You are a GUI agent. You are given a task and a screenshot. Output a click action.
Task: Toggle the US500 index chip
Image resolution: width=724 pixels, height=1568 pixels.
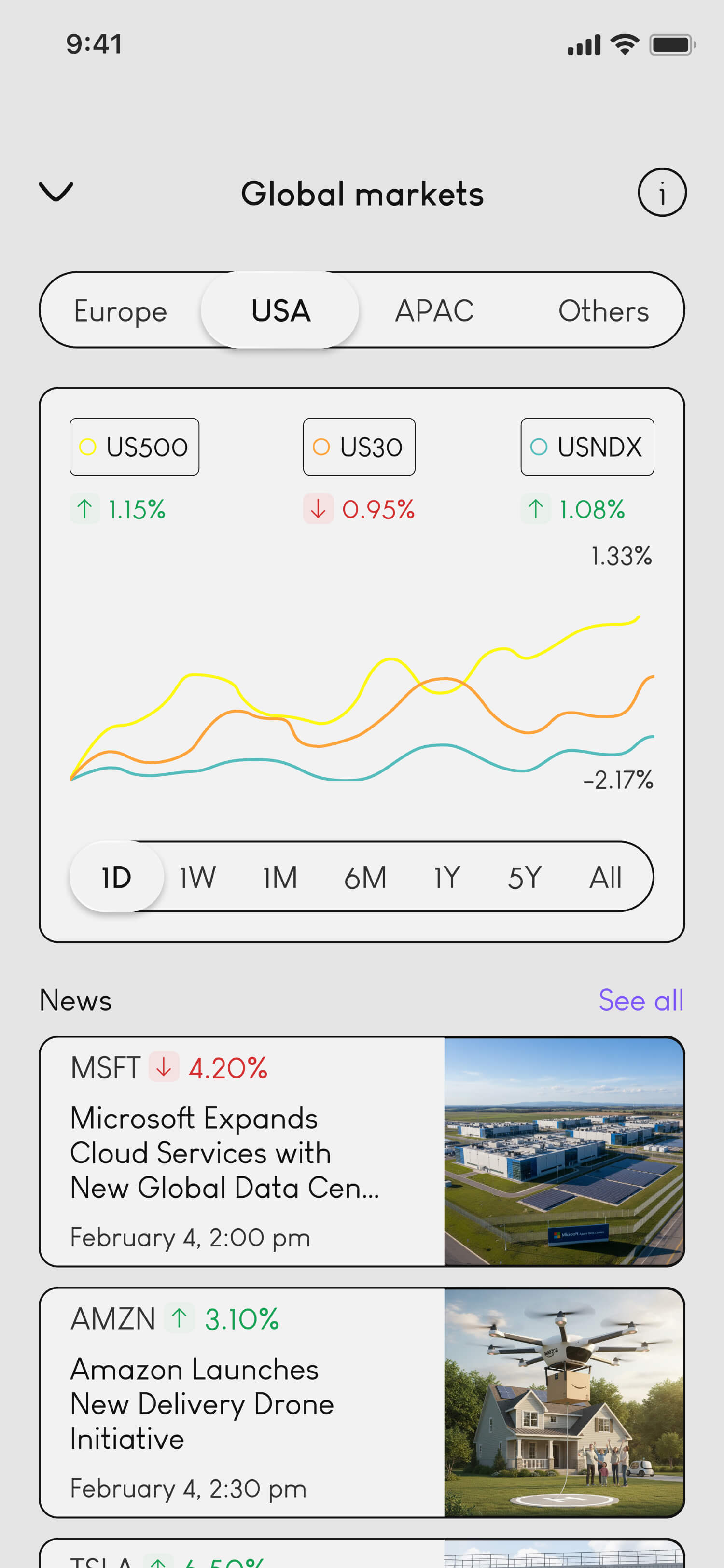135,447
